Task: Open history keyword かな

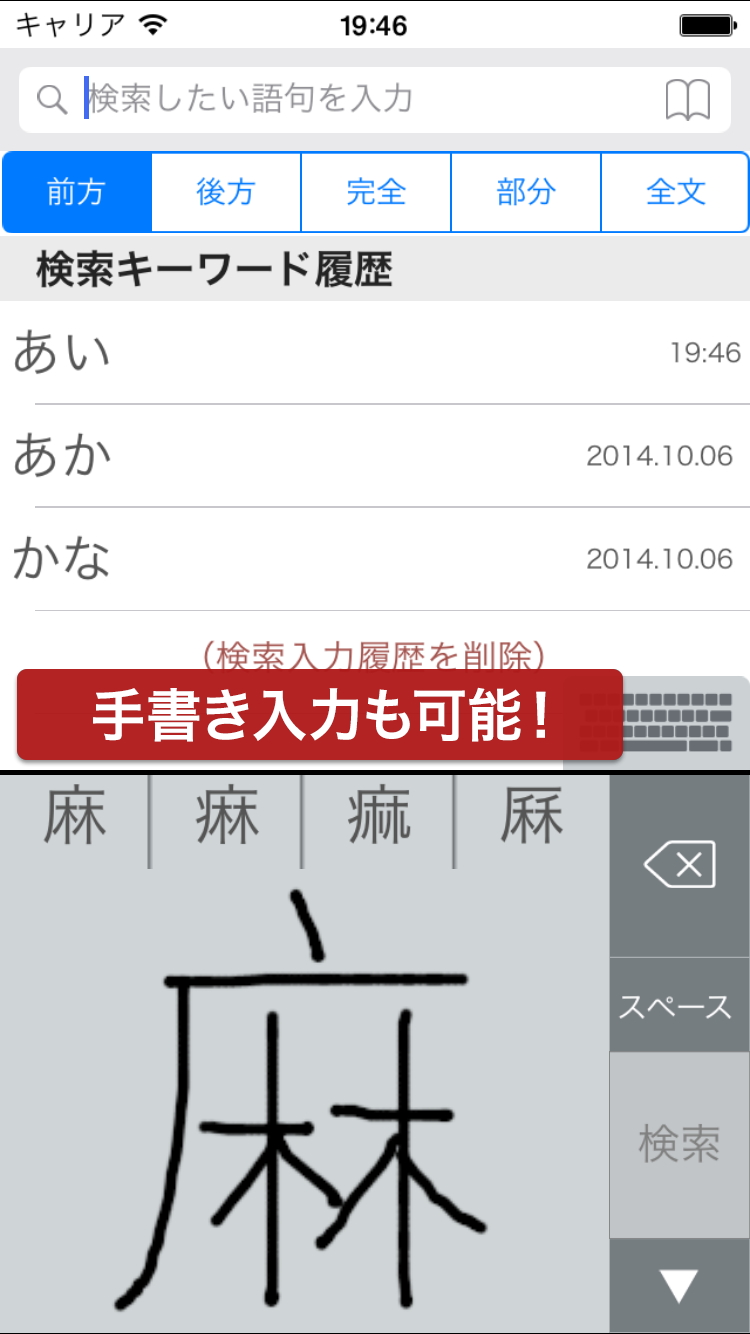Action: coord(375,559)
